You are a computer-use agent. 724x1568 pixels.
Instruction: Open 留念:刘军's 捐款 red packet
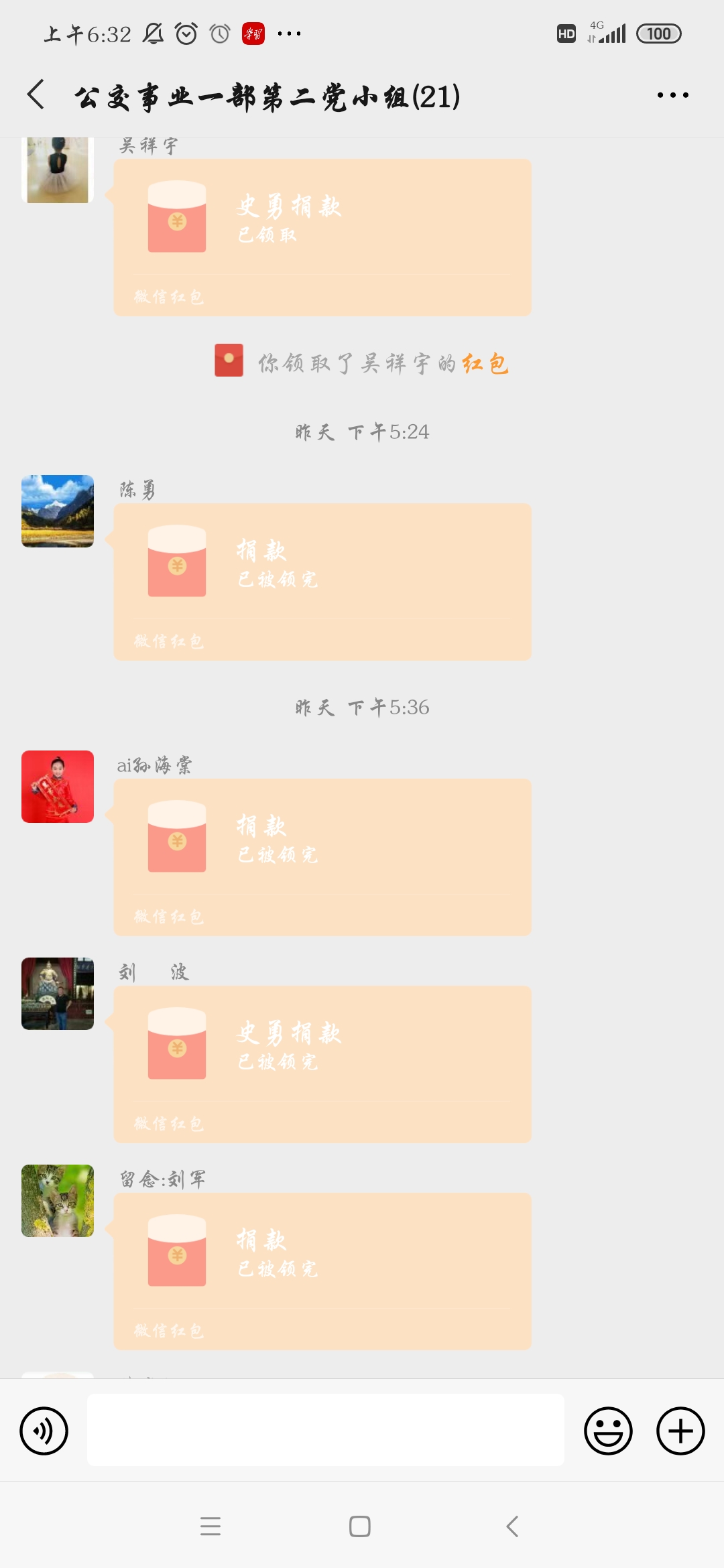pos(322,1271)
